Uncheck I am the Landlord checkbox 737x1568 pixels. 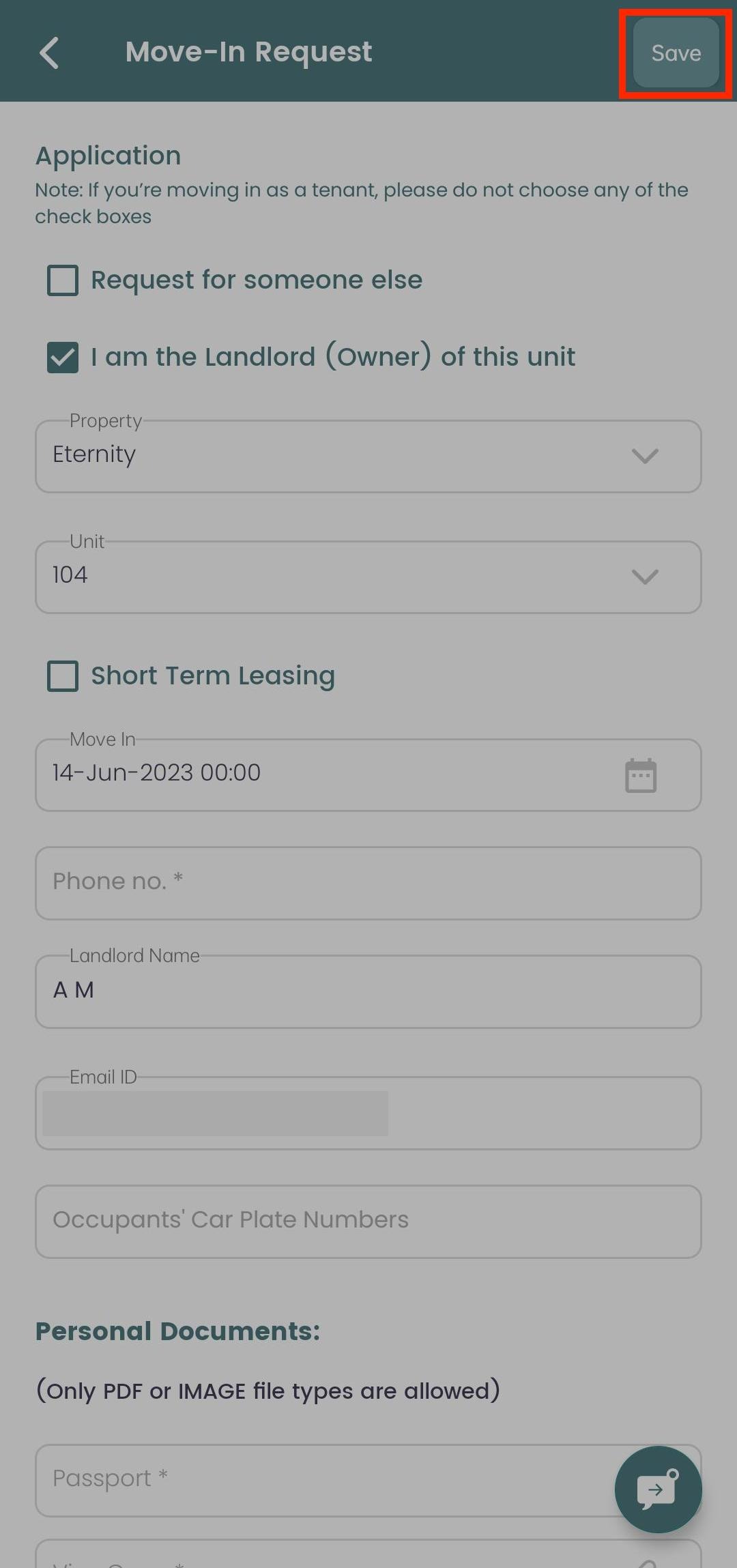click(63, 357)
